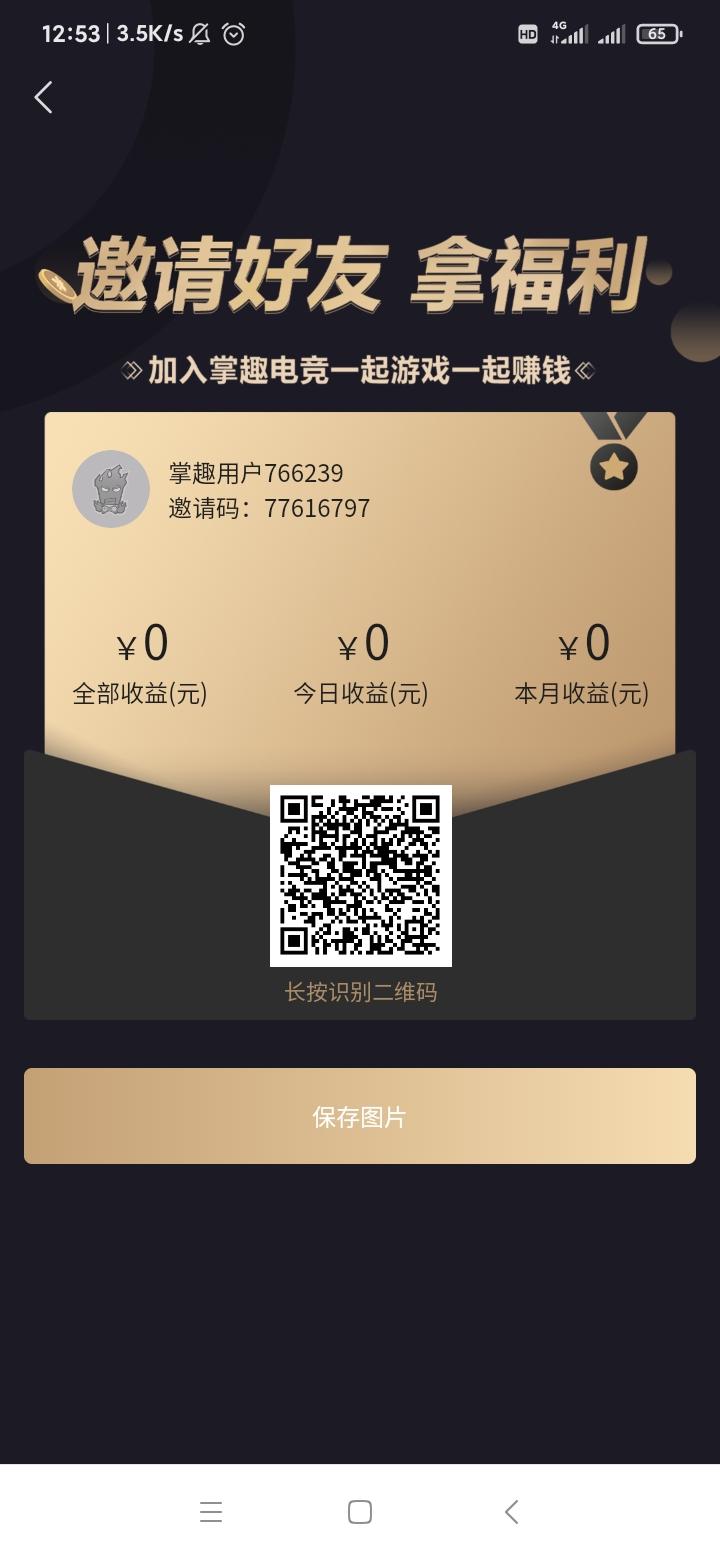Viewport: 720px width, 1560px height.
Task: Tap the alarm clock icon in status bar
Action: pyautogui.click(x=234, y=34)
